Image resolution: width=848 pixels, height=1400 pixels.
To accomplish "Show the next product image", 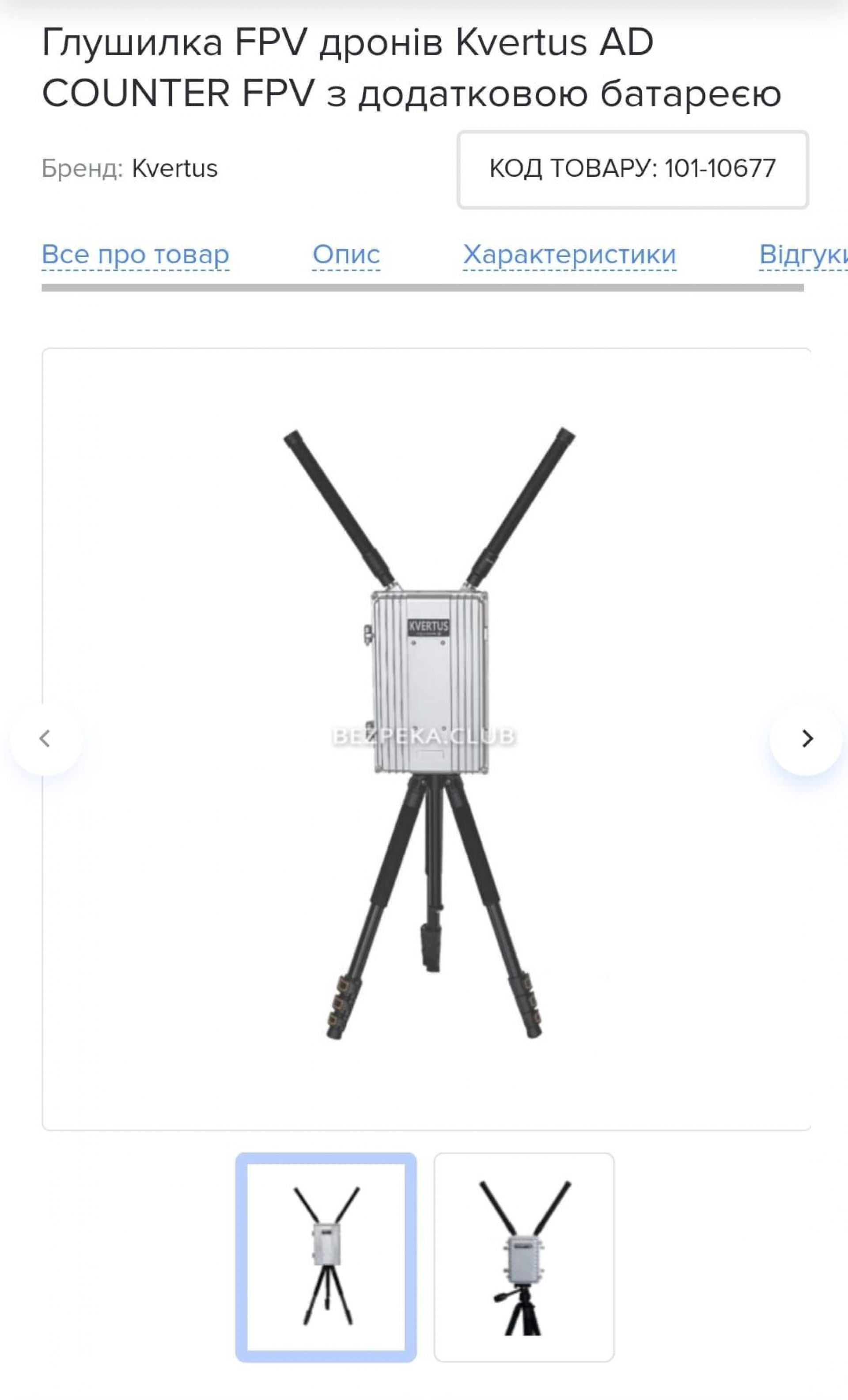I will click(x=806, y=738).
